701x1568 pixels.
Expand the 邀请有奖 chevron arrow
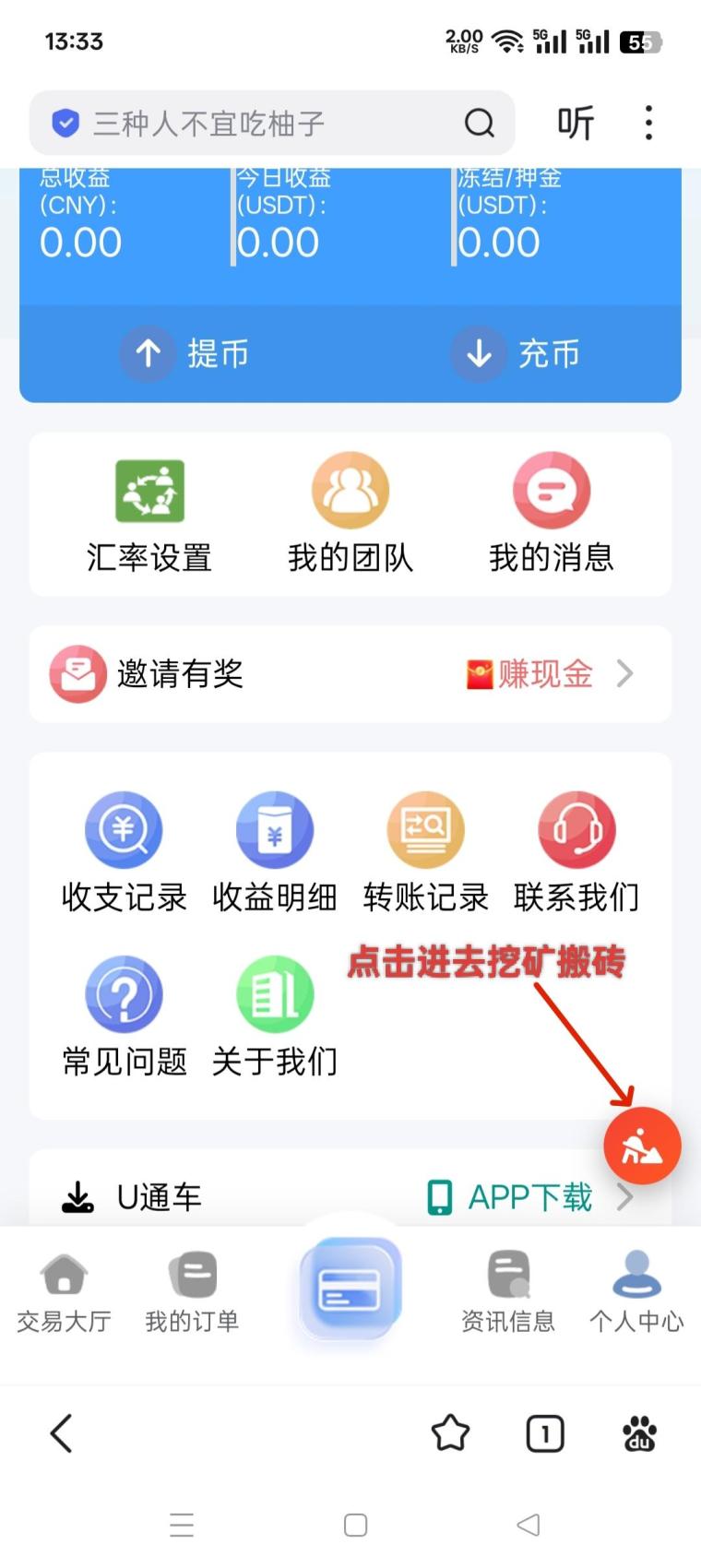[x=625, y=674]
